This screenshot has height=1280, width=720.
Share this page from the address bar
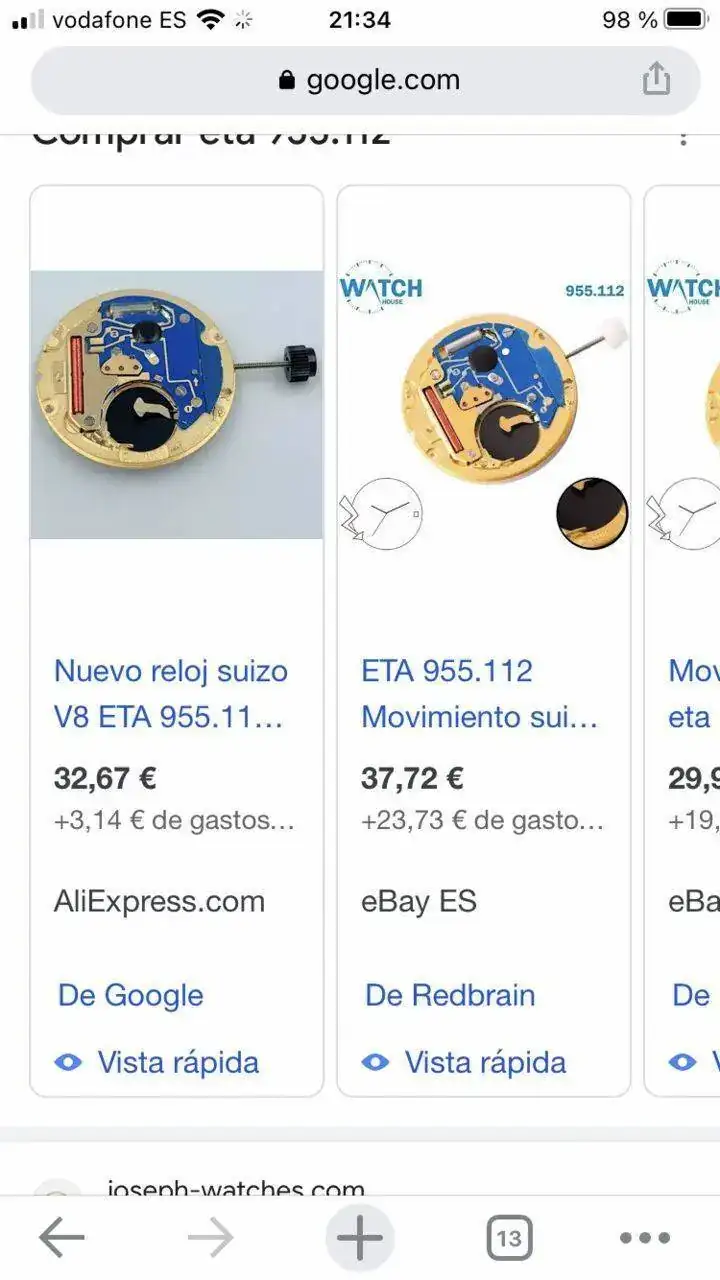tap(656, 78)
